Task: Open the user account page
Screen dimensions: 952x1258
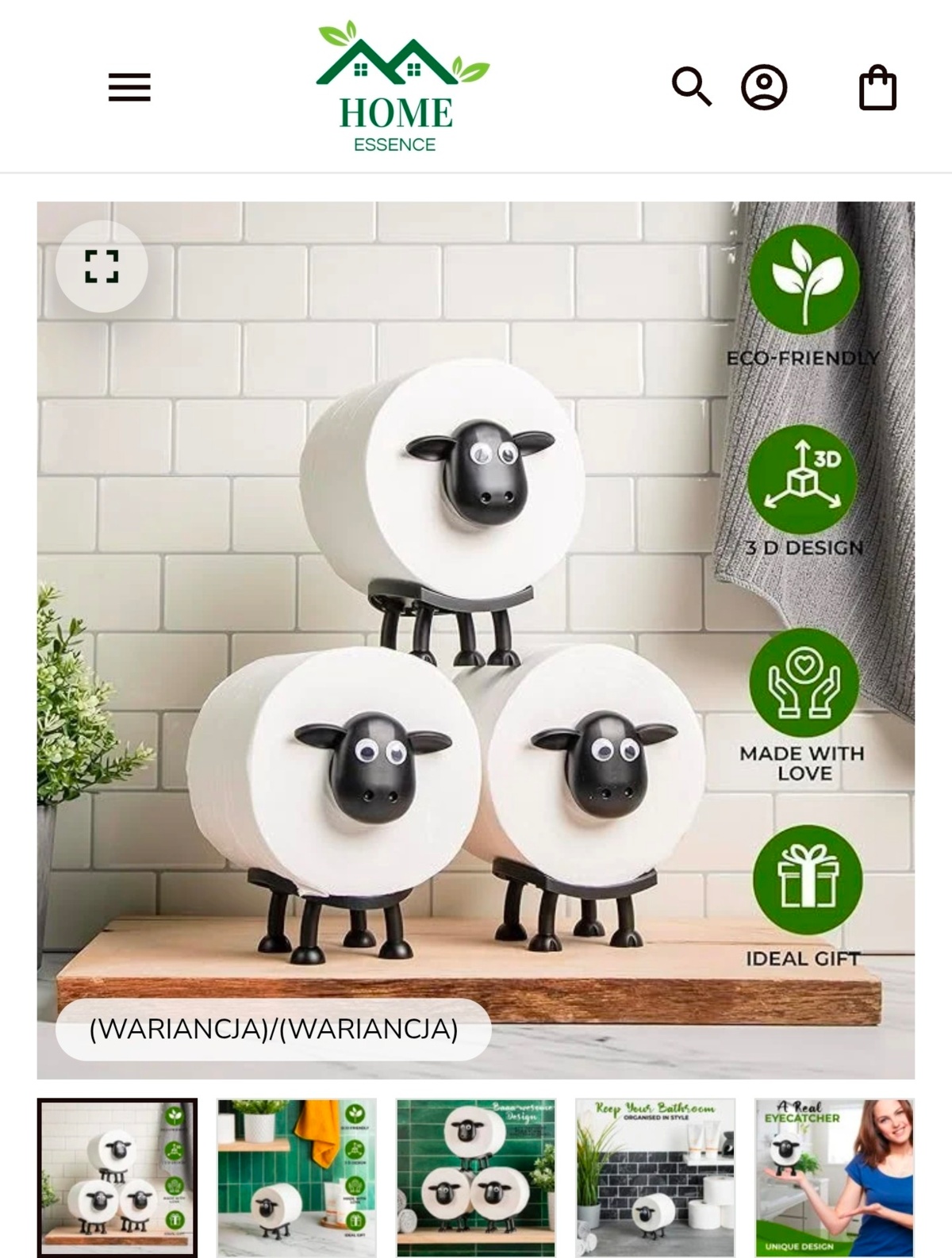Action: [764, 87]
